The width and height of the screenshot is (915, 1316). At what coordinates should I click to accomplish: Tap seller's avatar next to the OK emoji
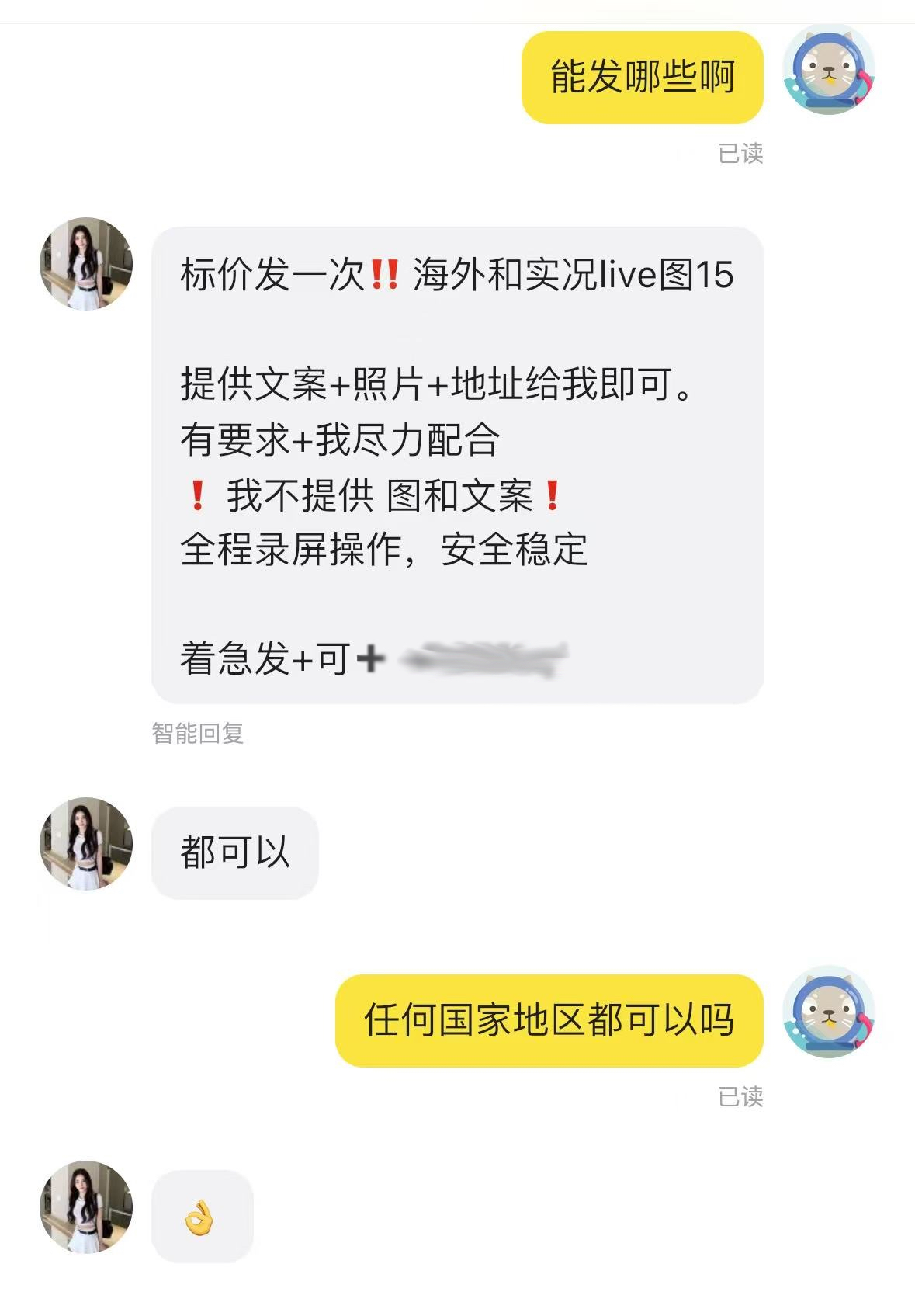(x=86, y=1207)
